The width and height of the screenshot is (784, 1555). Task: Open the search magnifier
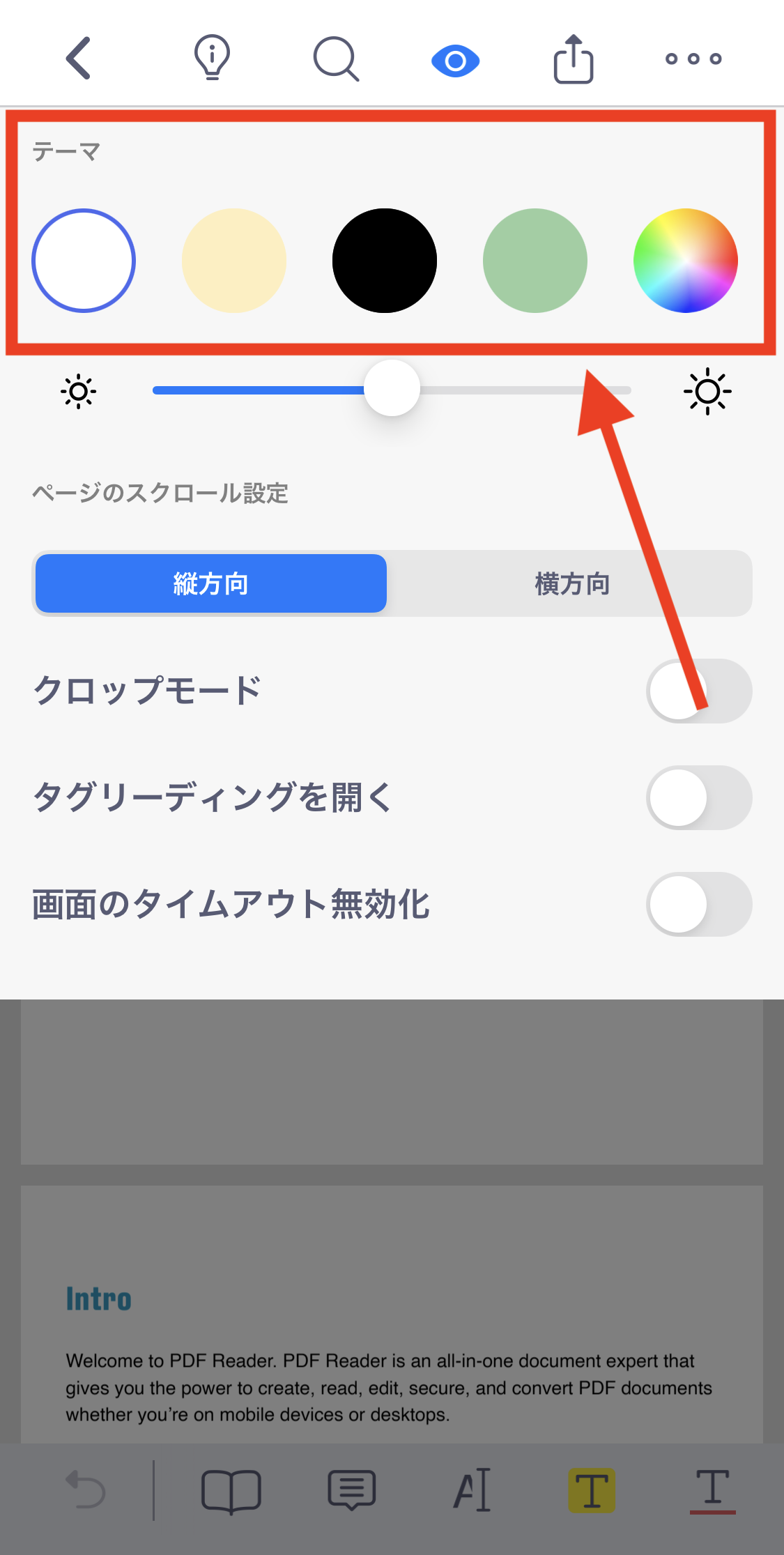pos(336,59)
